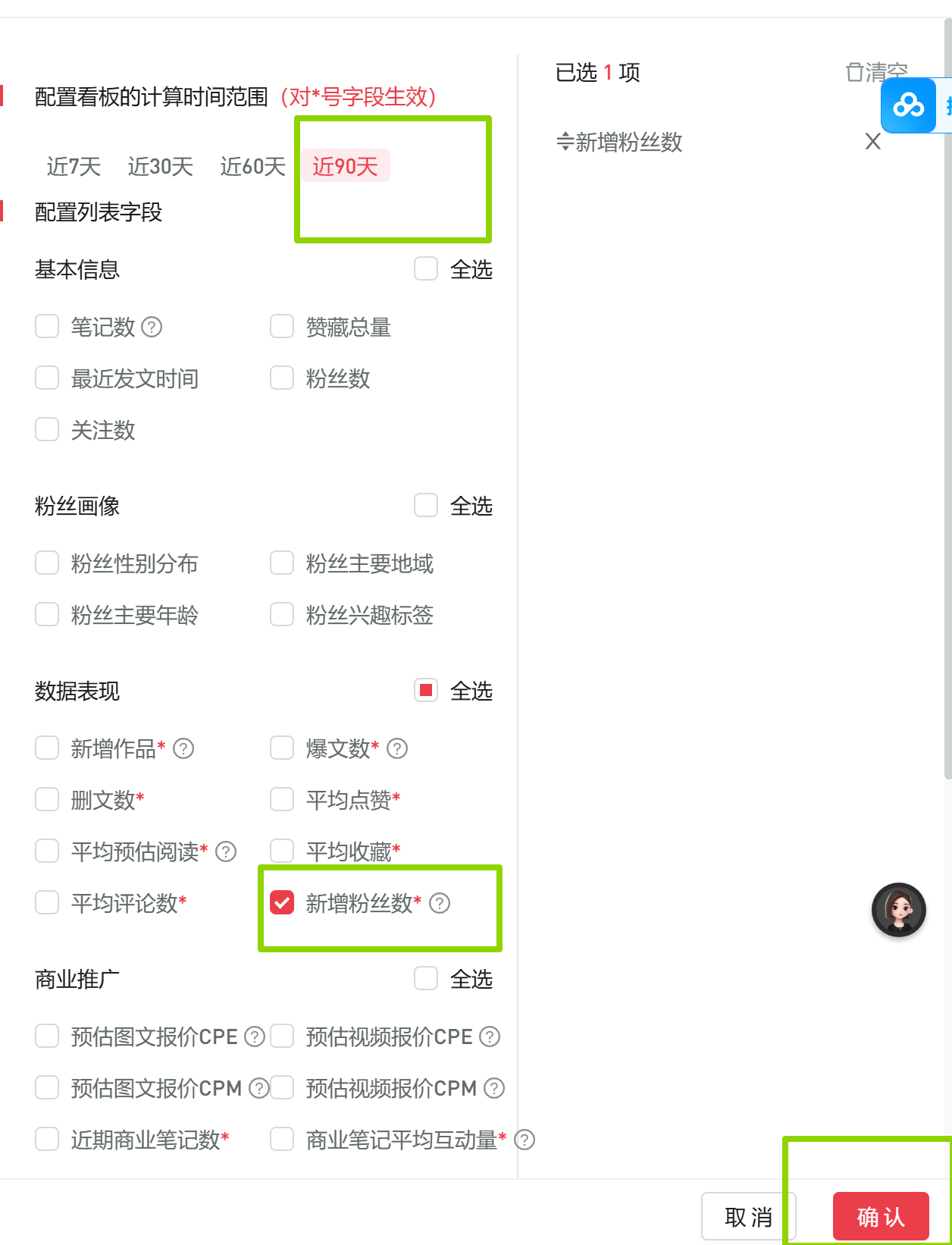Tick the 笔记数 checkbox
This screenshot has width=952, height=1245.
point(47,327)
